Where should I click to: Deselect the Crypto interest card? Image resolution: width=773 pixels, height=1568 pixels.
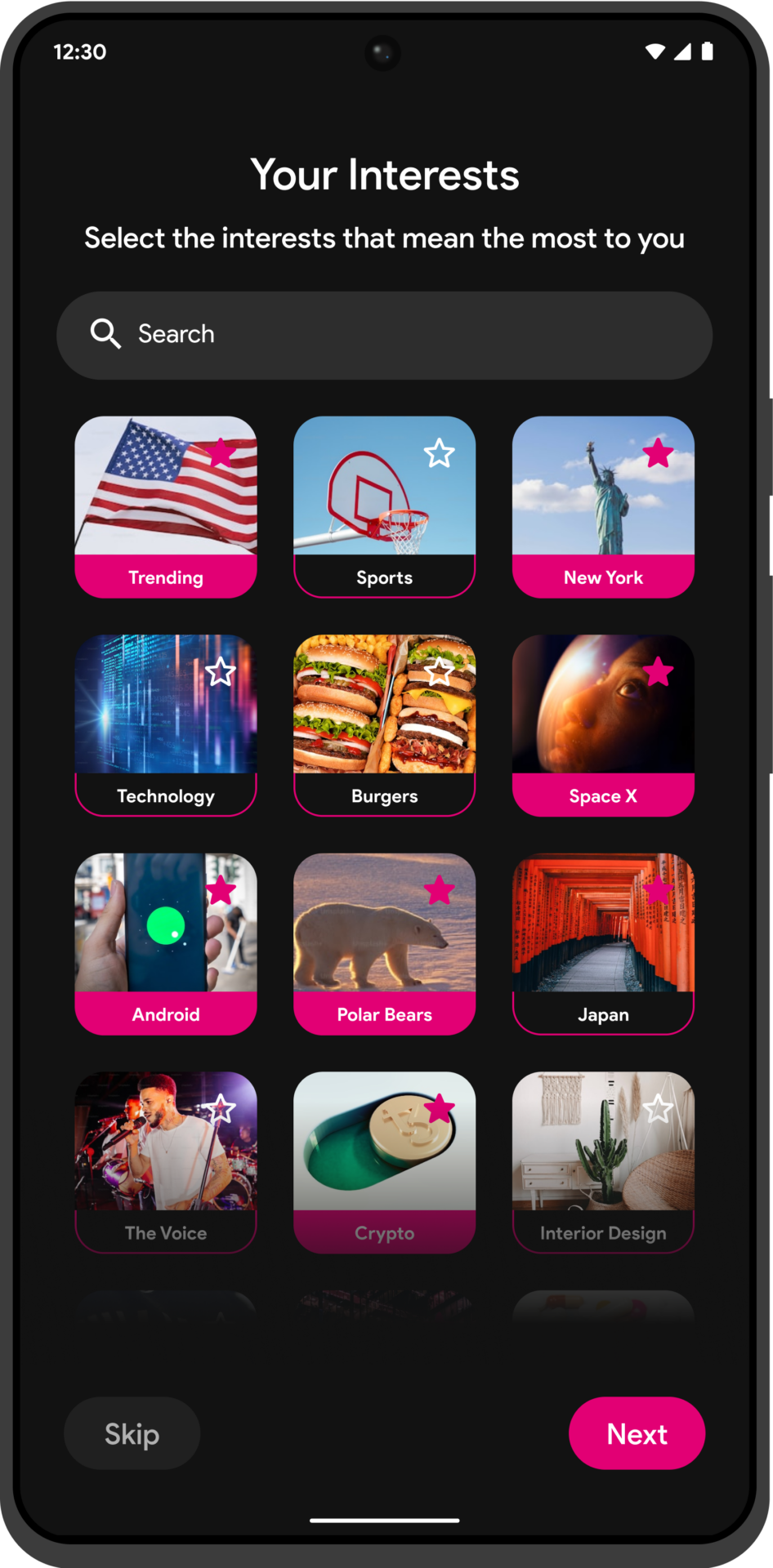(384, 1161)
